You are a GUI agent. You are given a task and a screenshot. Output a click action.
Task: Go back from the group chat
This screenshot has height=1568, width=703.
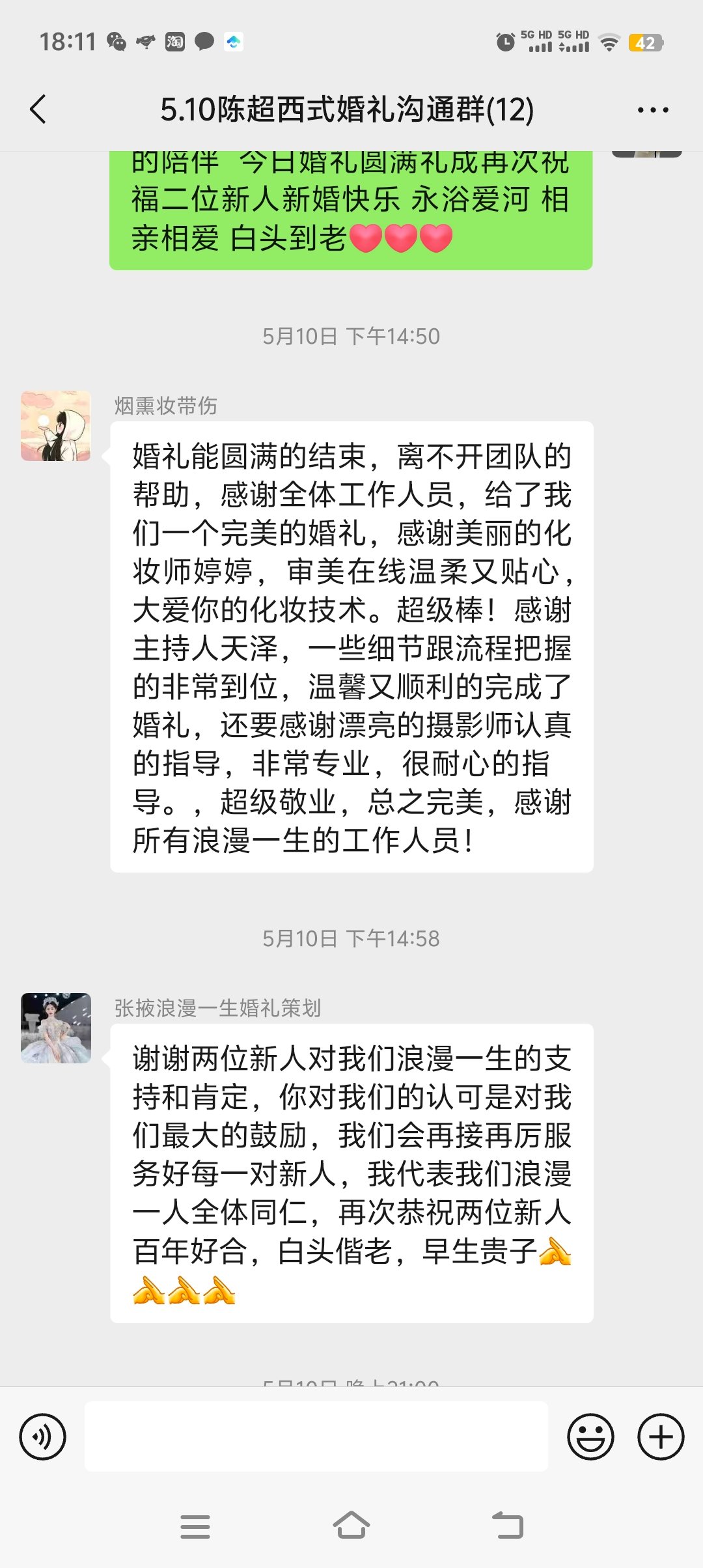pos(38,109)
